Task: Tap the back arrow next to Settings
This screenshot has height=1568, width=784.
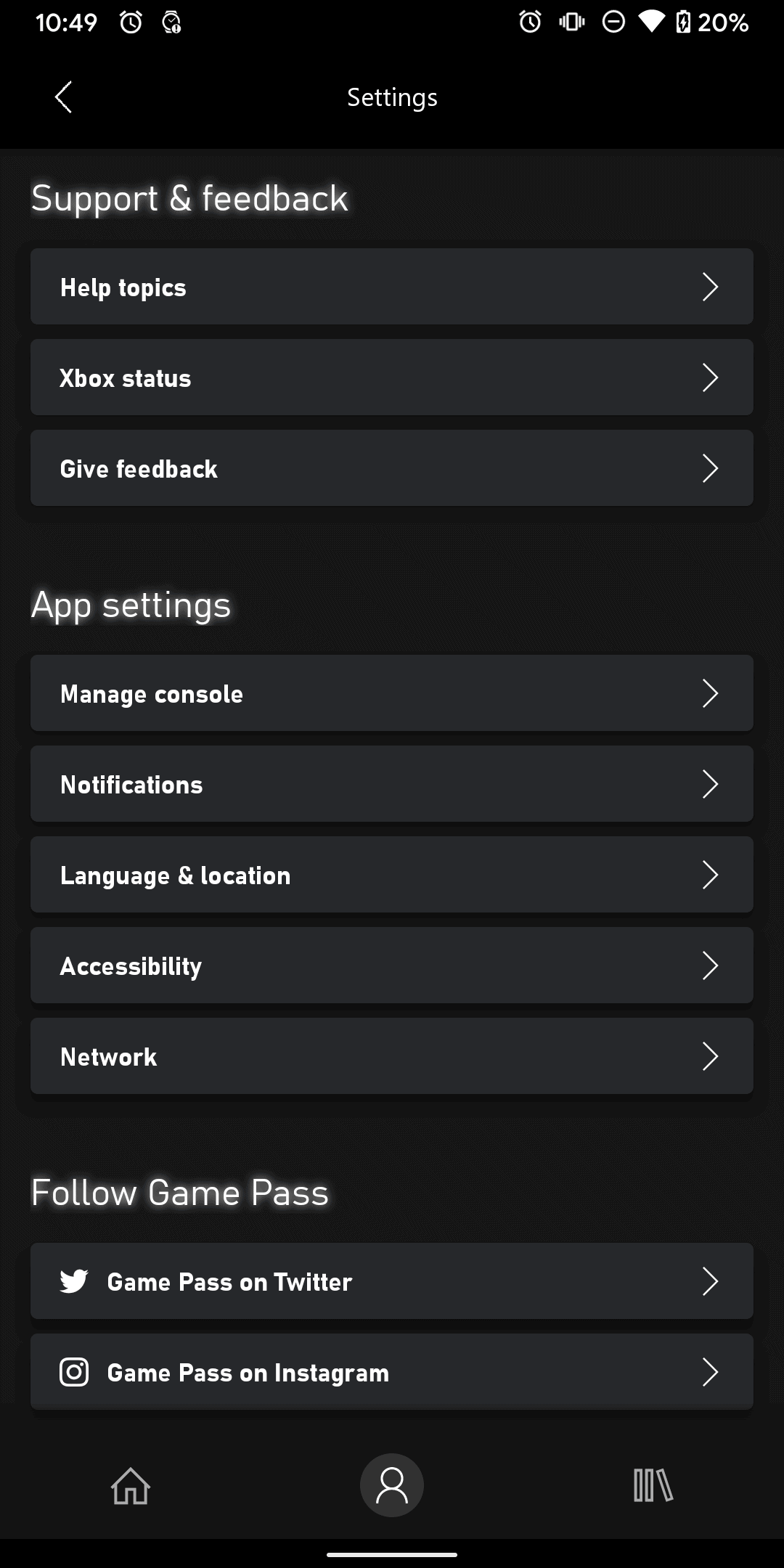Action: click(x=64, y=97)
